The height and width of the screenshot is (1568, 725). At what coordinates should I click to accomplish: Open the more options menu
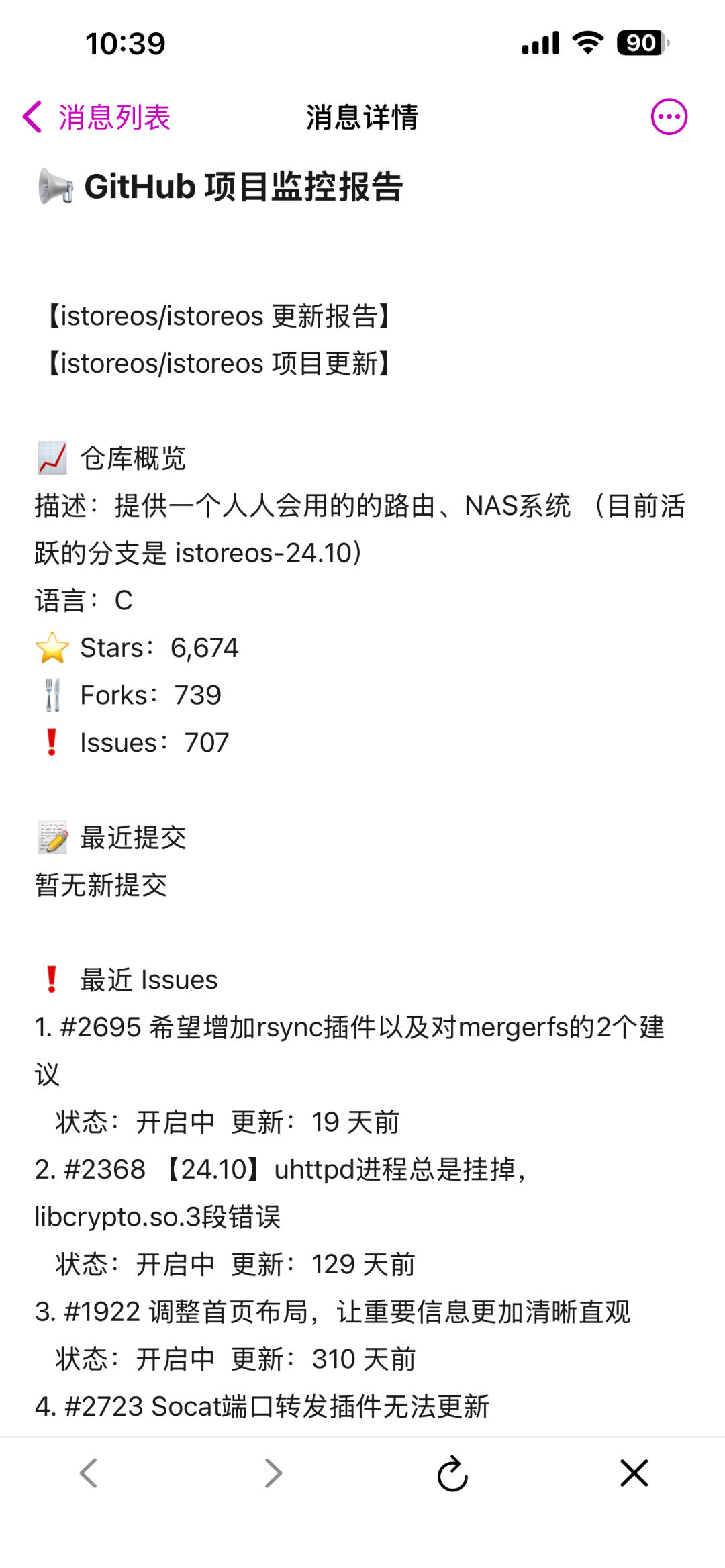tap(669, 117)
